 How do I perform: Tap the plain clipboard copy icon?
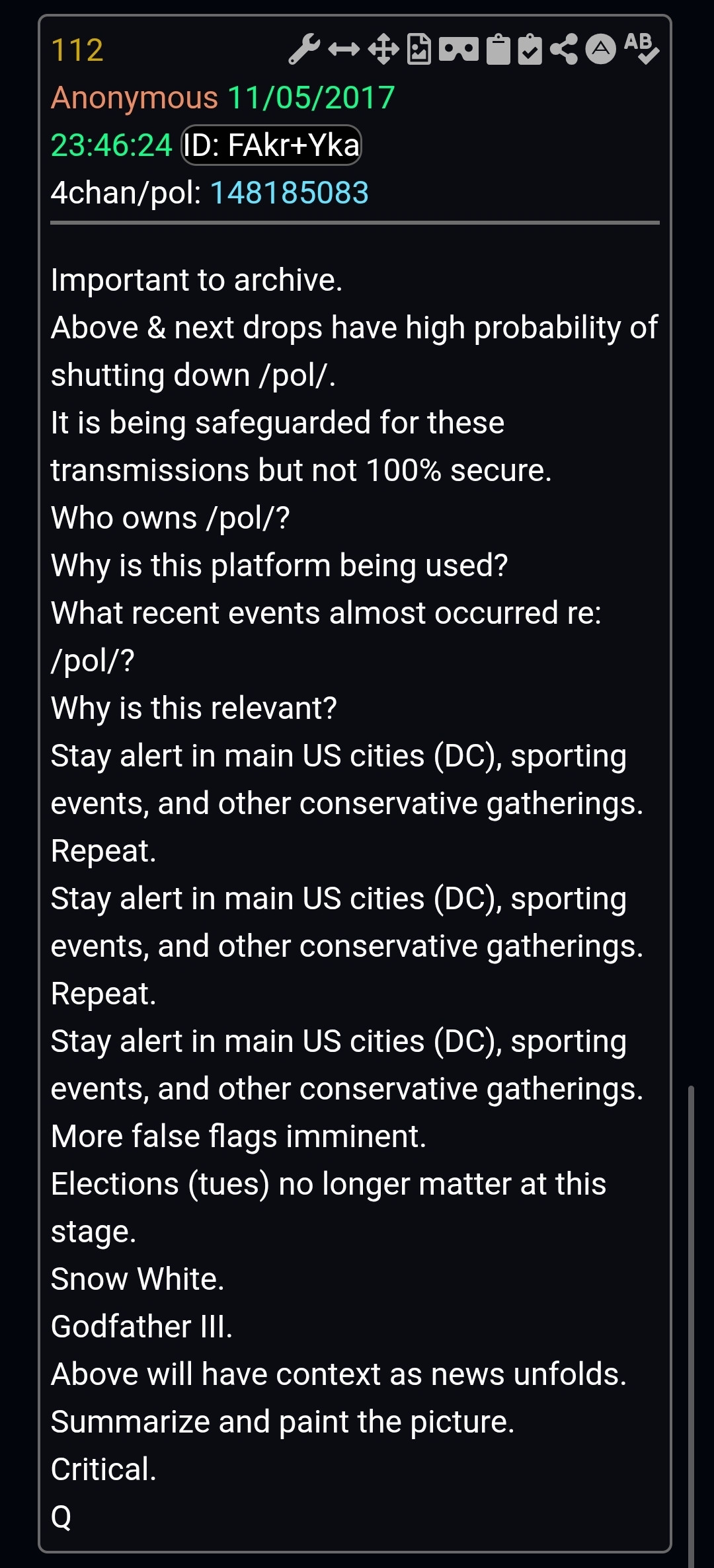click(498, 50)
